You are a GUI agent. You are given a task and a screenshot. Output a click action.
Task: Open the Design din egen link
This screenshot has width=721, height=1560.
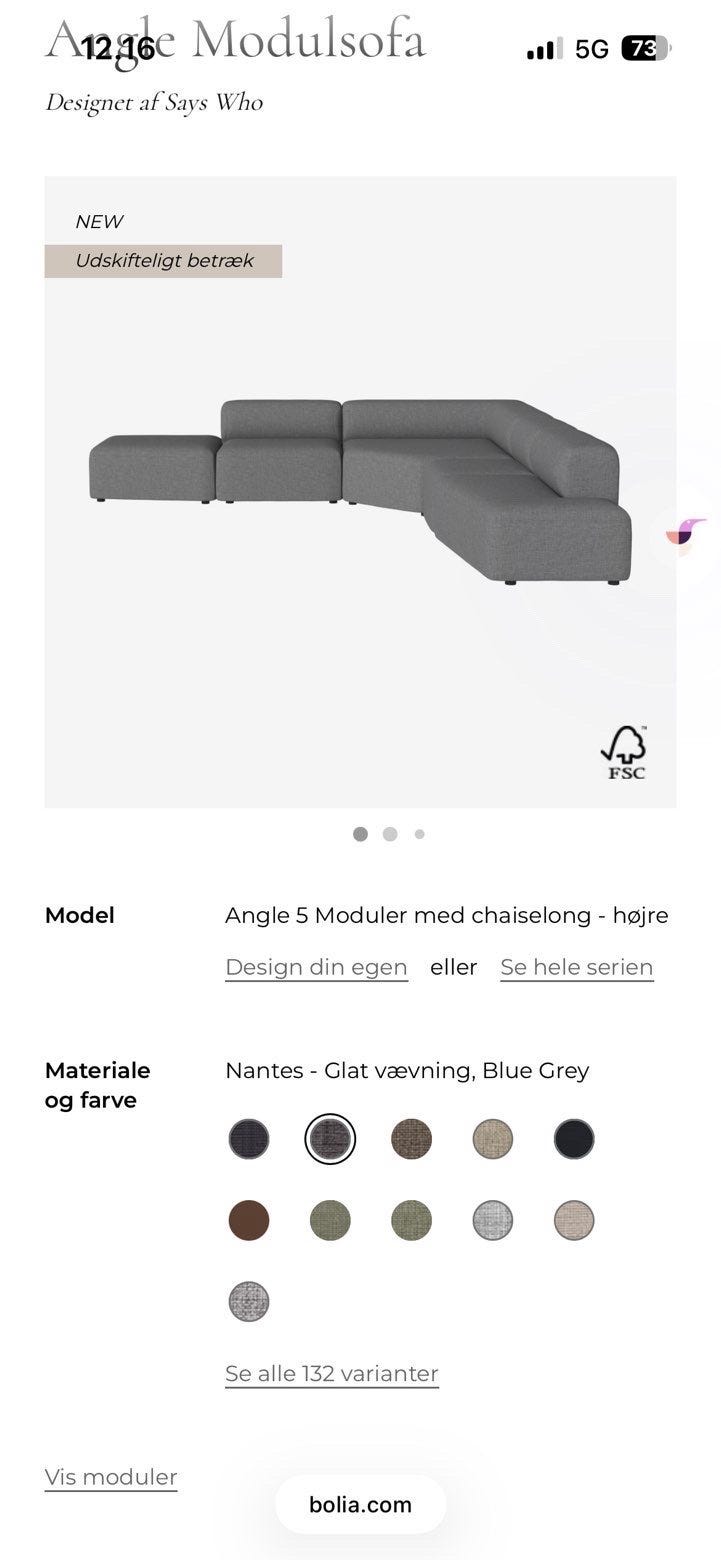click(316, 967)
